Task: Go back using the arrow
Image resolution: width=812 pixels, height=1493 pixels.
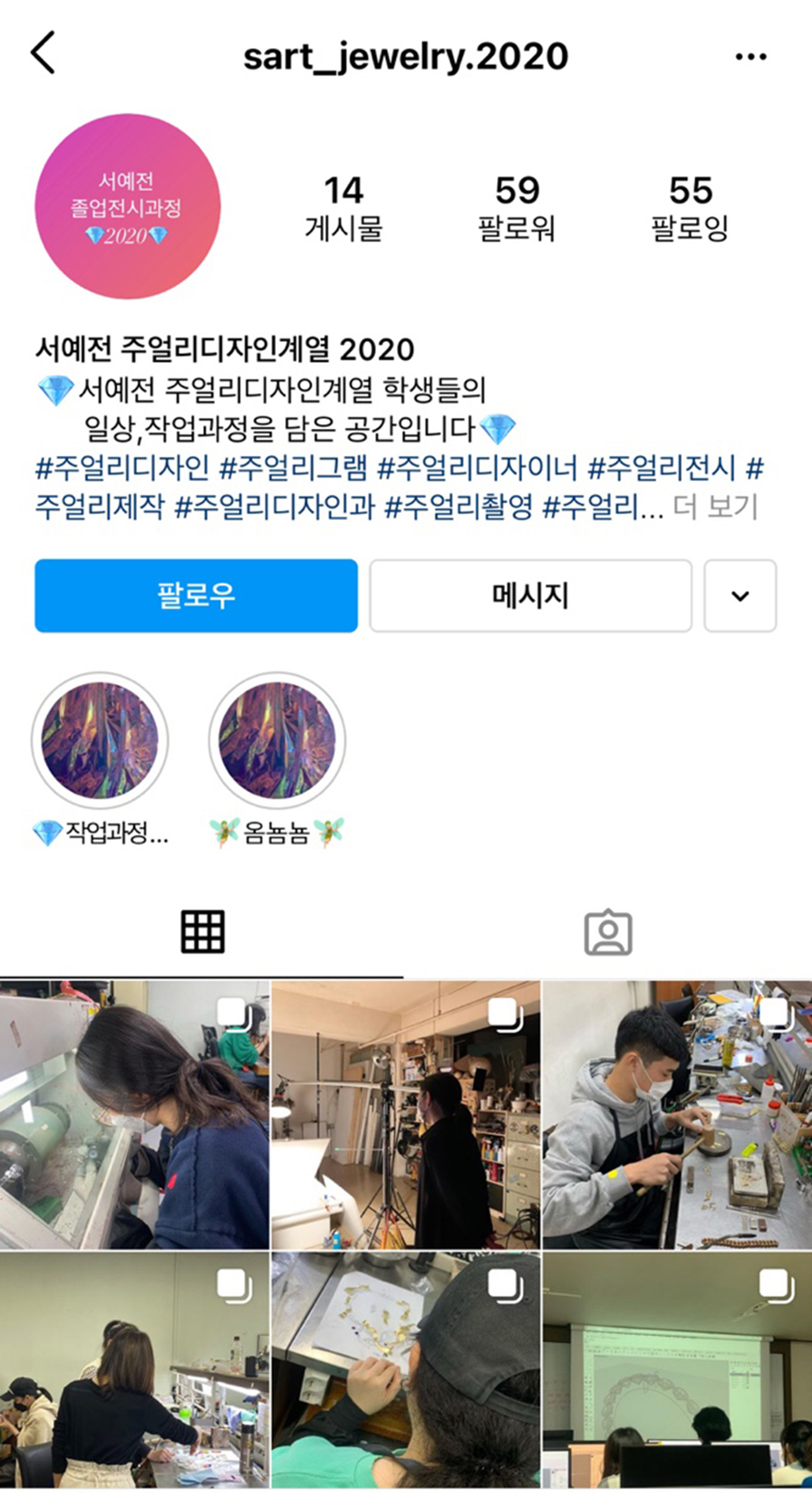Action: pyautogui.click(x=43, y=54)
